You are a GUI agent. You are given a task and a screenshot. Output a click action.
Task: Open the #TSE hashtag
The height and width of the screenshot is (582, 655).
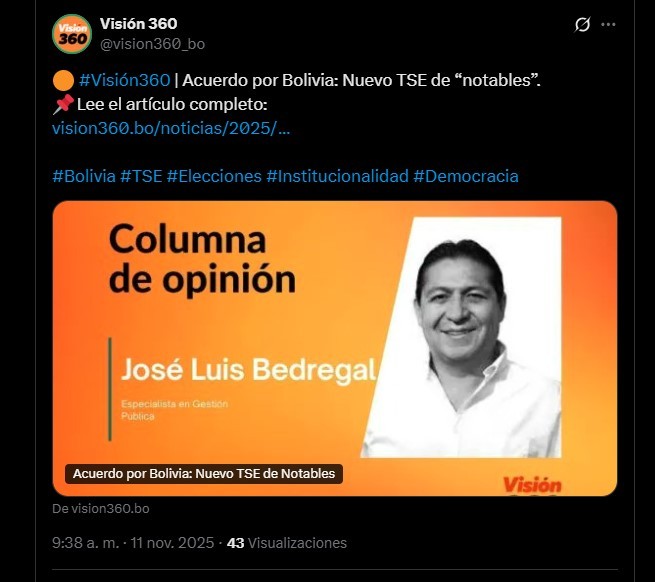pyautogui.click(x=140, y=176)
